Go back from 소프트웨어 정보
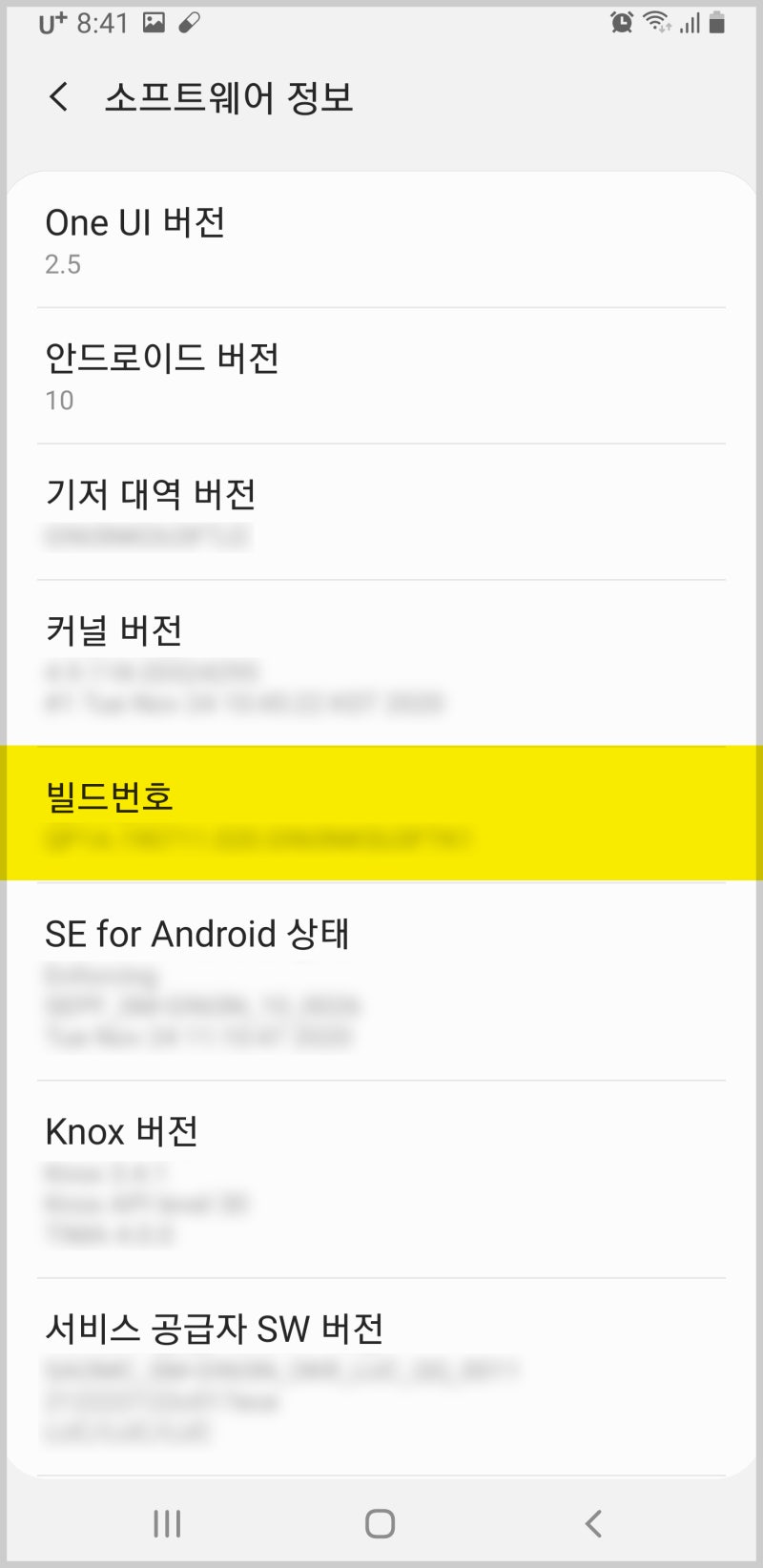 tap(59, 96)
